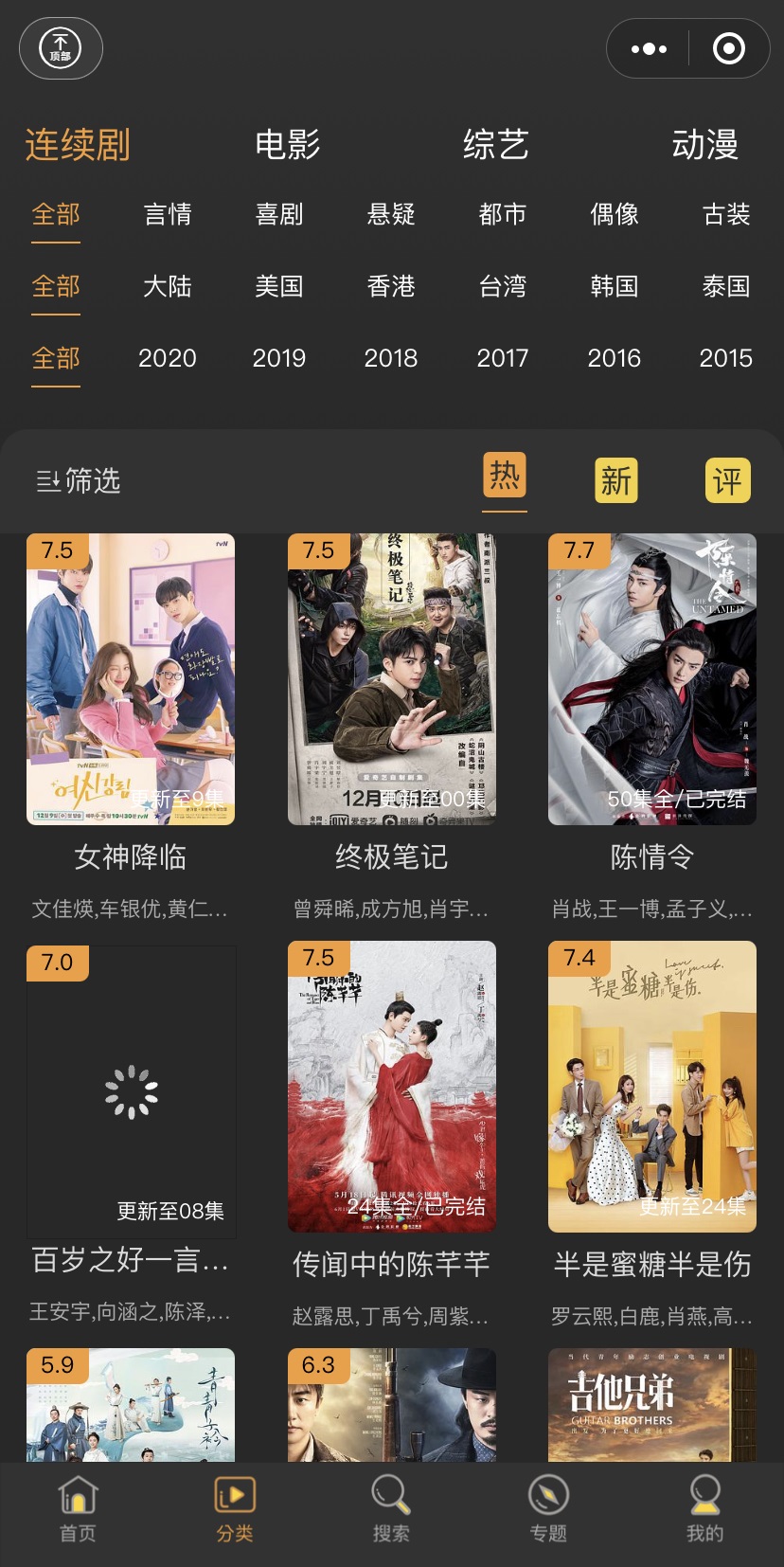Go to the 首页 home tab

click(x=78, y=1509)
